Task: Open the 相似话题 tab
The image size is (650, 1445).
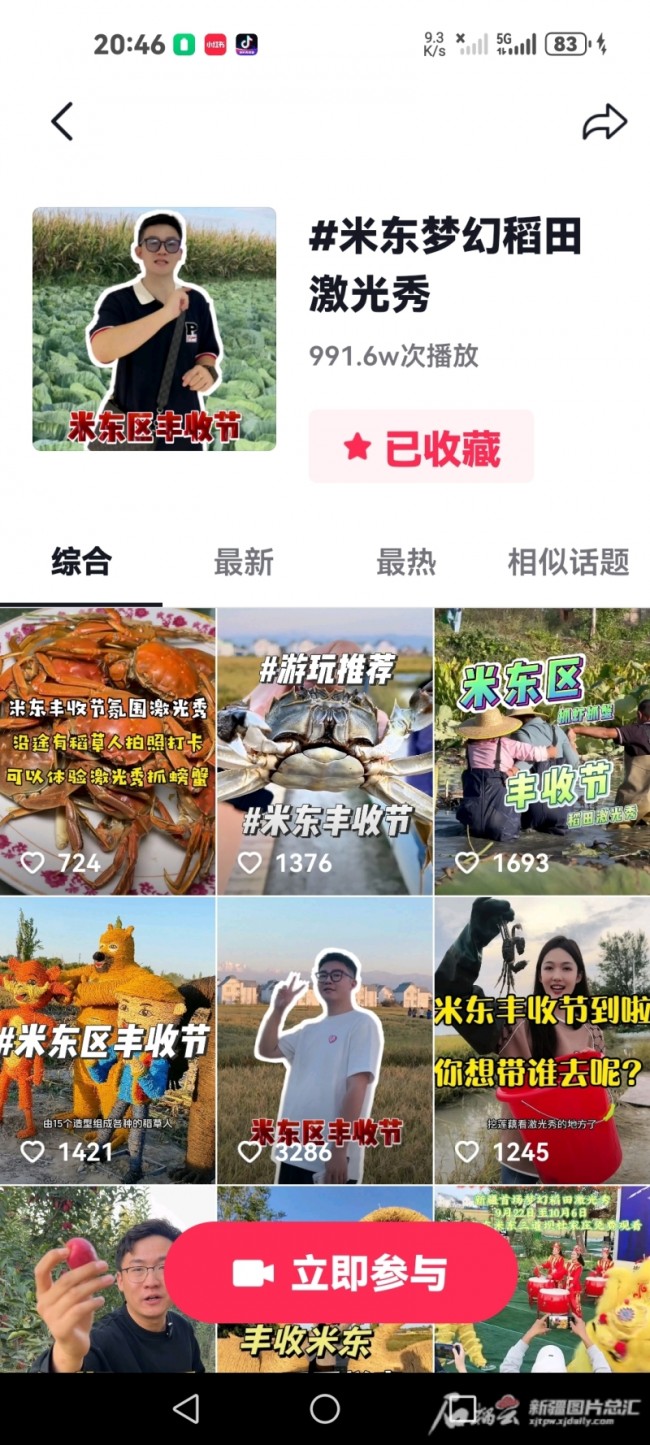Action: pos(568,562)
